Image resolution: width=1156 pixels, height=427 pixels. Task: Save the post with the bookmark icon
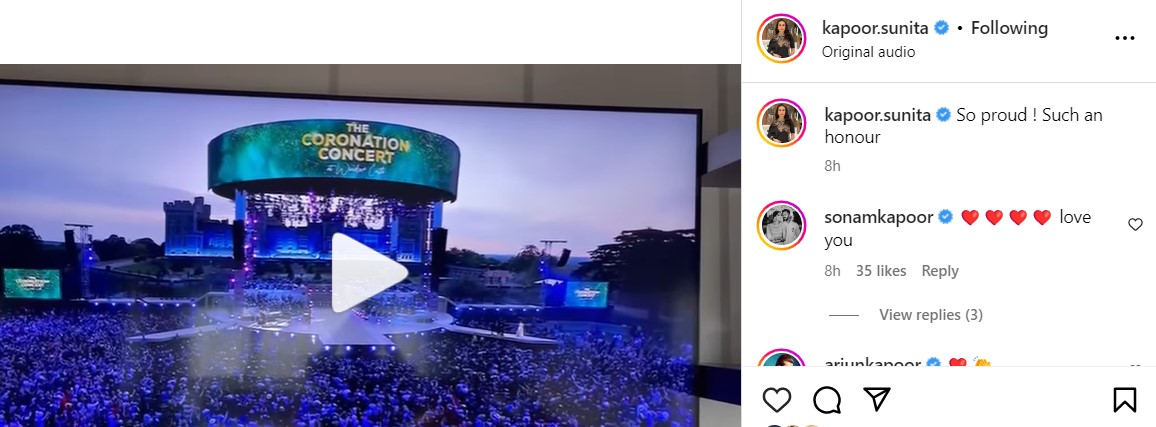click(x=1124, y=400)
